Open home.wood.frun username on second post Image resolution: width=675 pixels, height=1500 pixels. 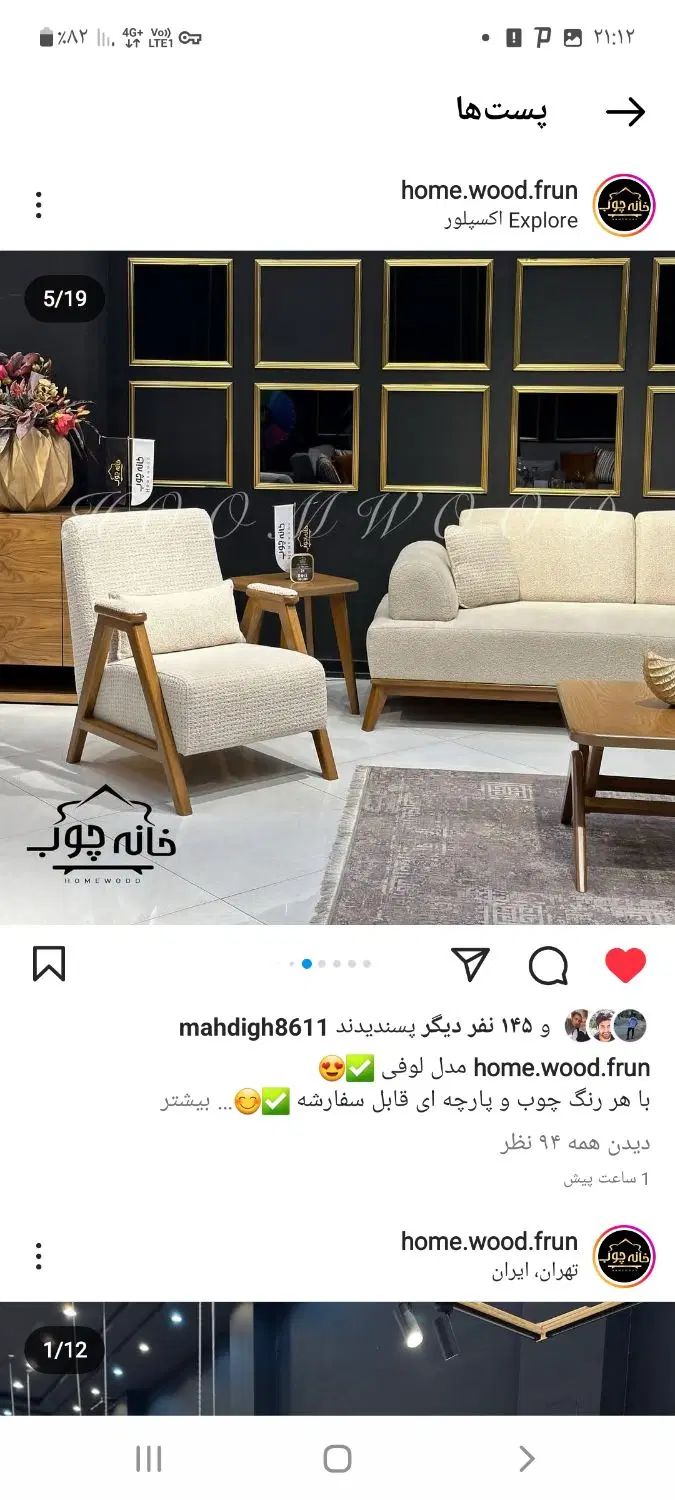point(489,1241)
